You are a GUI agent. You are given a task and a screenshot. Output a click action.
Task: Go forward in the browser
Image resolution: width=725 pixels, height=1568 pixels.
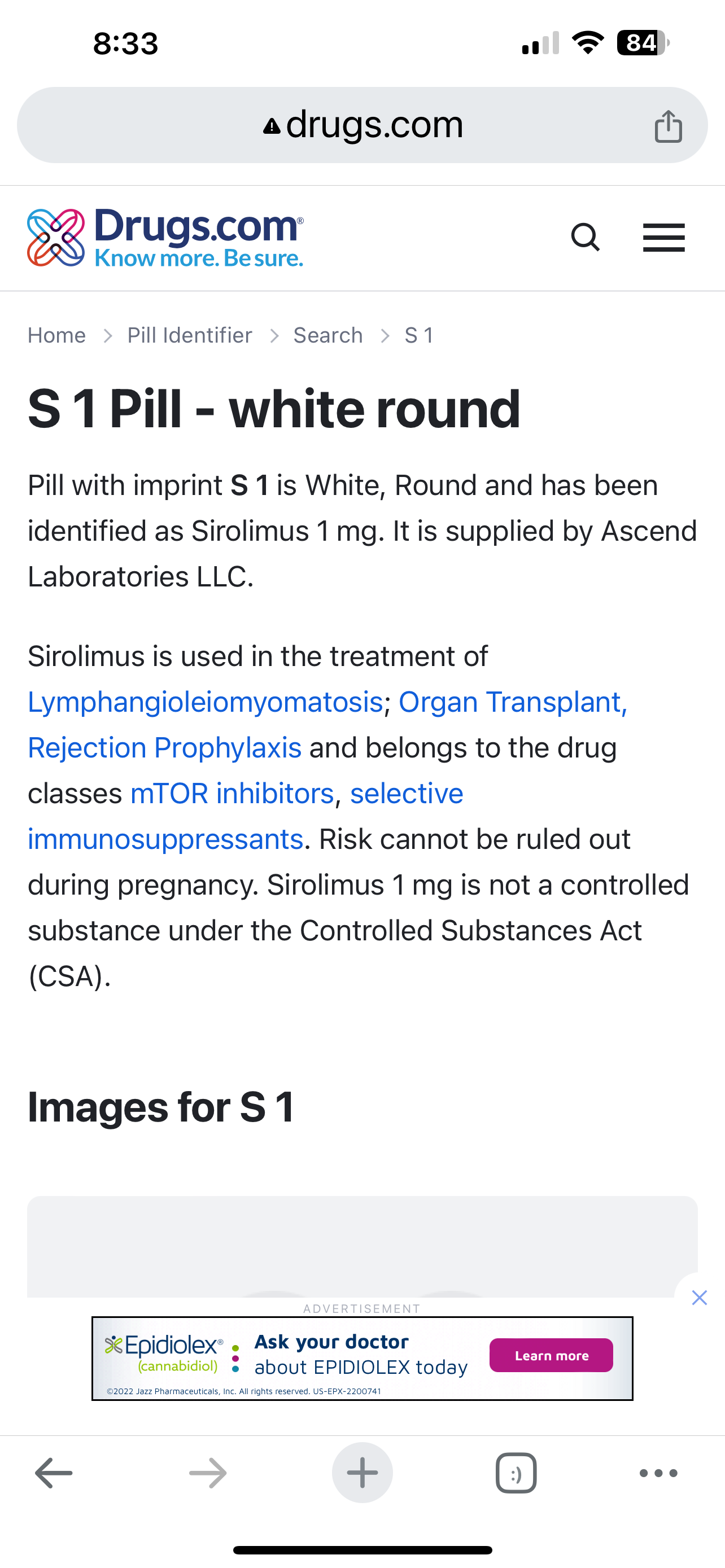208,1473
